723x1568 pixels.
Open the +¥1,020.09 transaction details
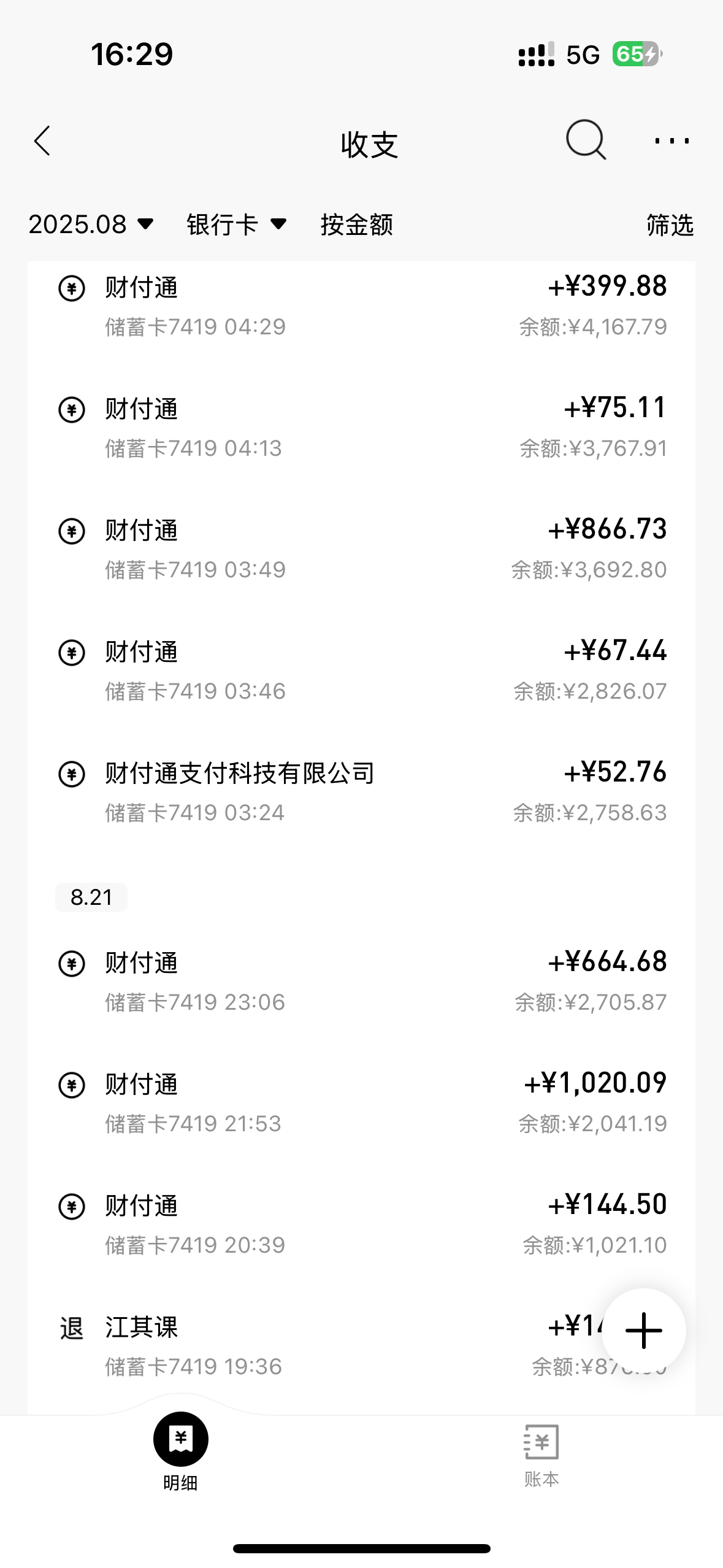361,1103
